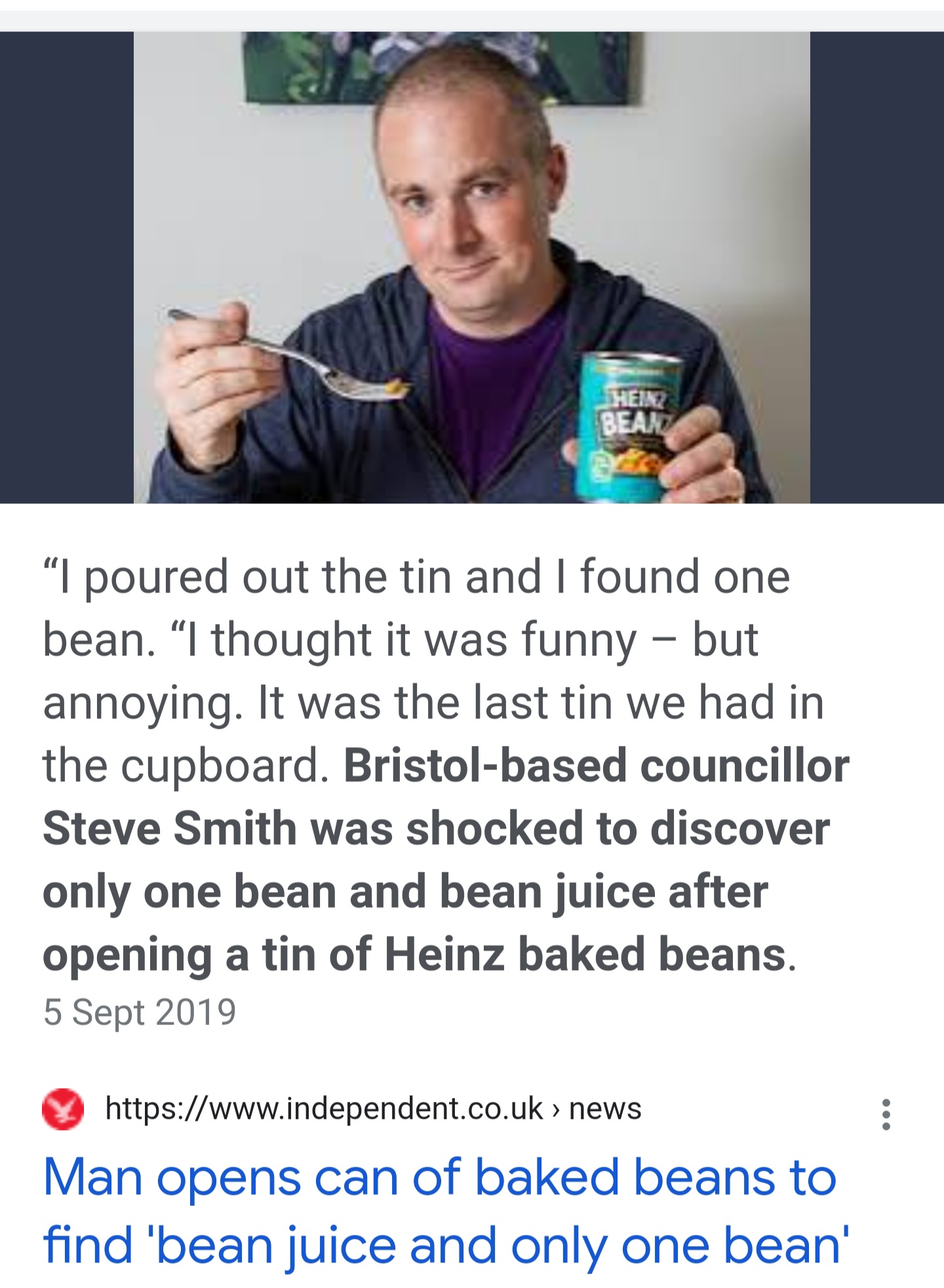Screen dimensions: 944x1288
Task: Open the three-dot menu for the Independent result
Action: pyautogui.click(x=886, y=1114)
